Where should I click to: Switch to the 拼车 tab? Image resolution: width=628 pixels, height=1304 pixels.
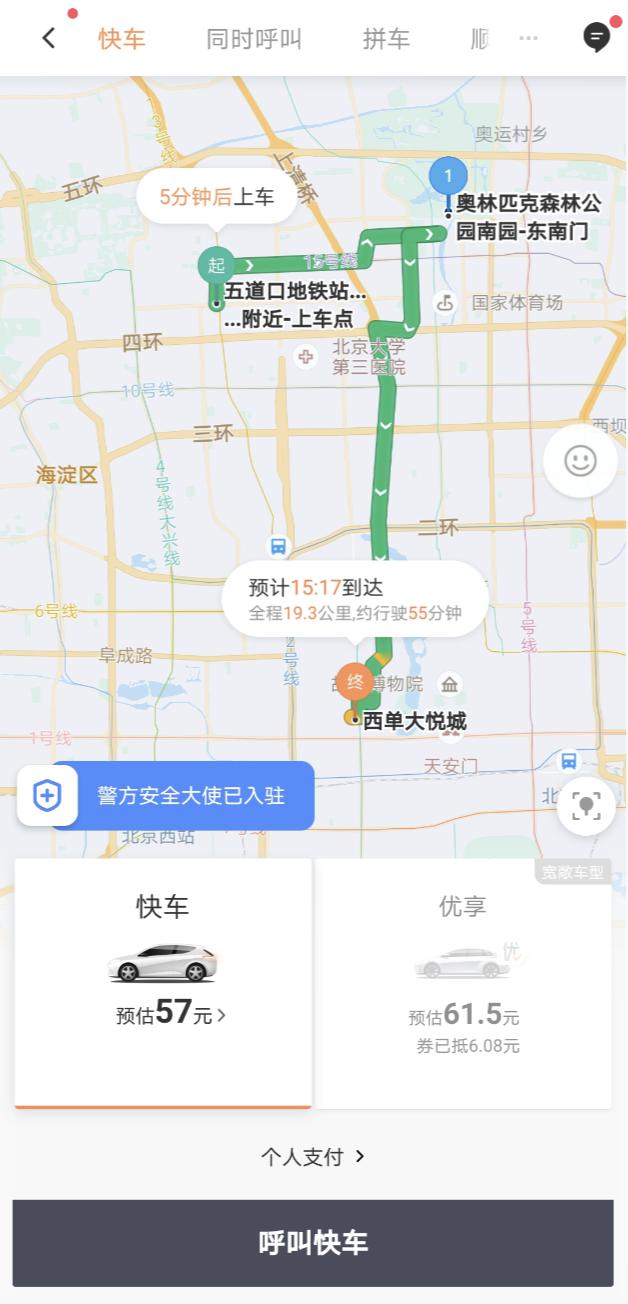[386, 40]
